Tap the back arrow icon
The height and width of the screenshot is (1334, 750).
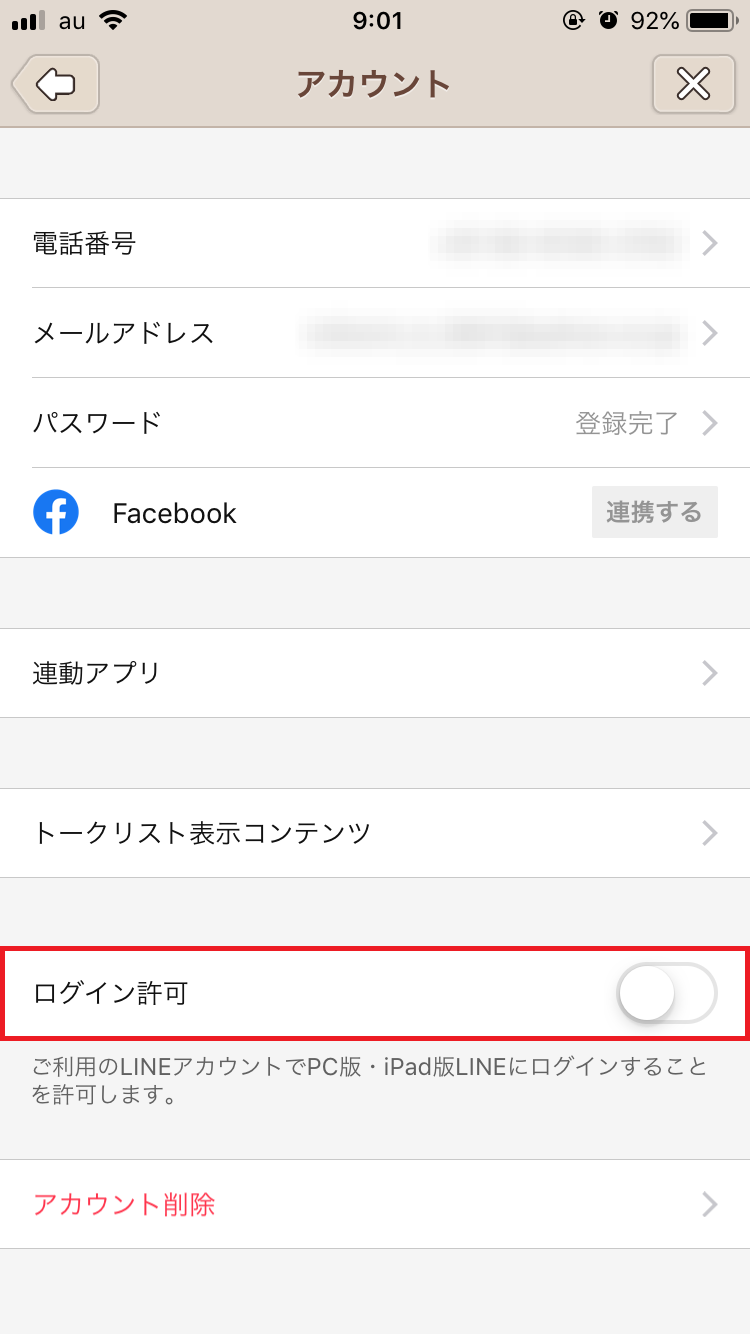[55, 85]
